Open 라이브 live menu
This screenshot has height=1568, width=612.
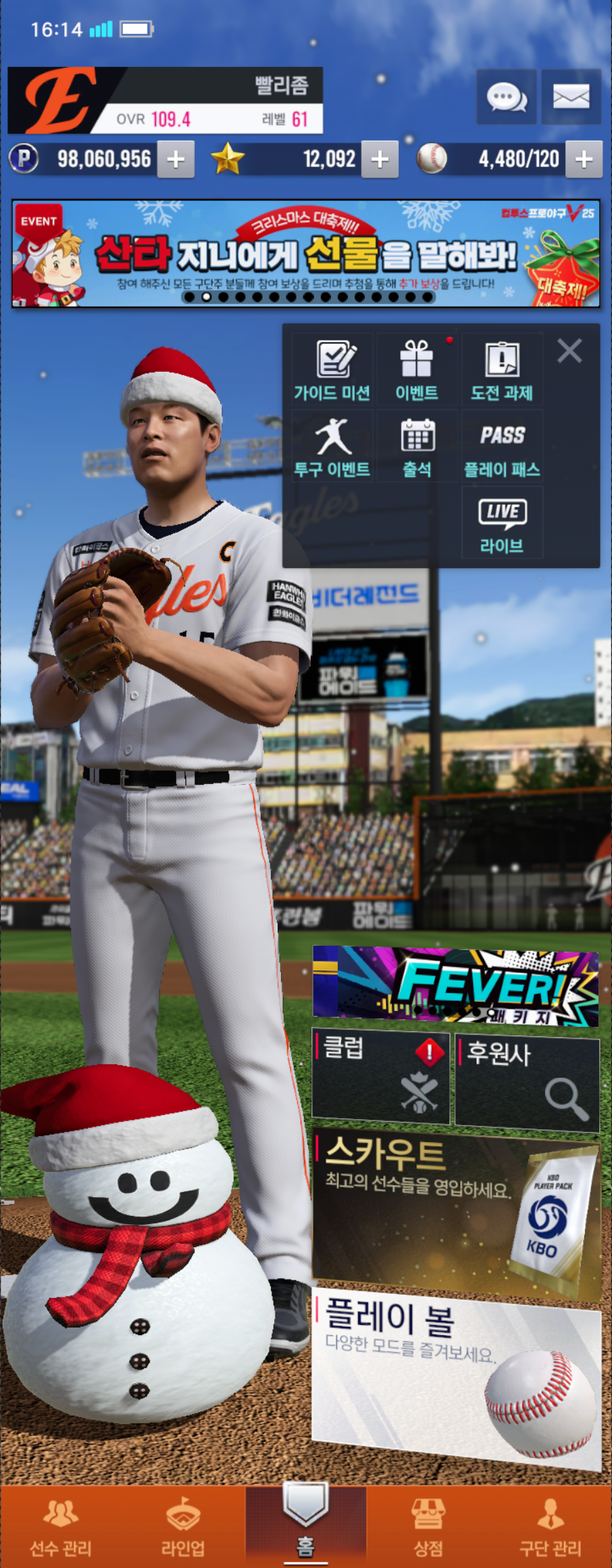pyautogui.click(x=502, y=523)
